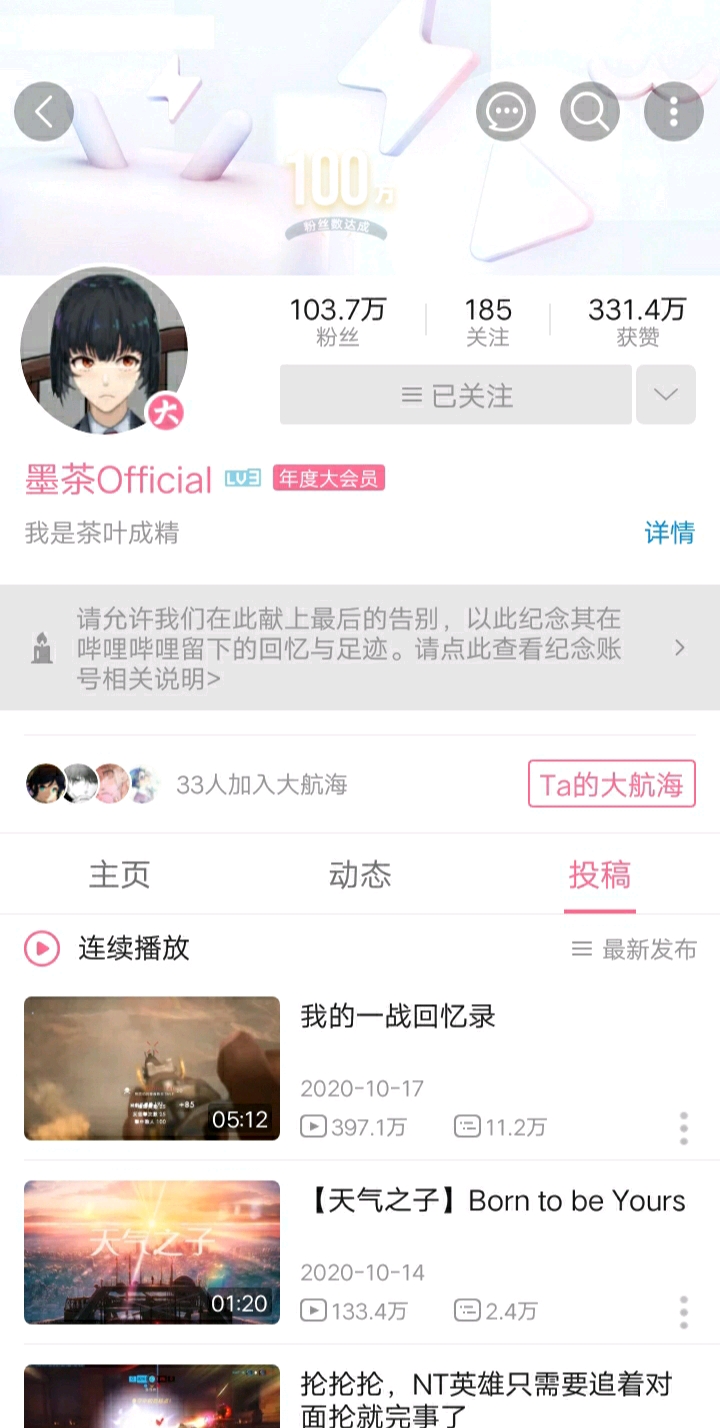The image size is (720, 1428).
Task: Open 详情 profile details link
Action: click(669, 533)
